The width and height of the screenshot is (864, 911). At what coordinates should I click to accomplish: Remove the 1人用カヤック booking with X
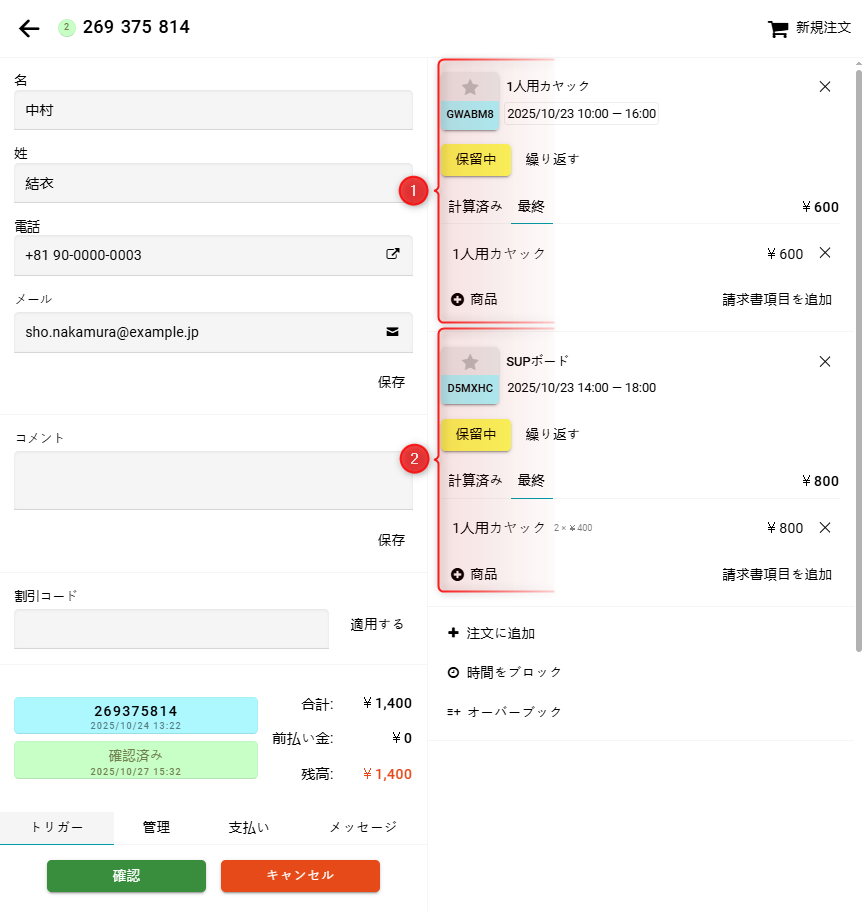825,87
